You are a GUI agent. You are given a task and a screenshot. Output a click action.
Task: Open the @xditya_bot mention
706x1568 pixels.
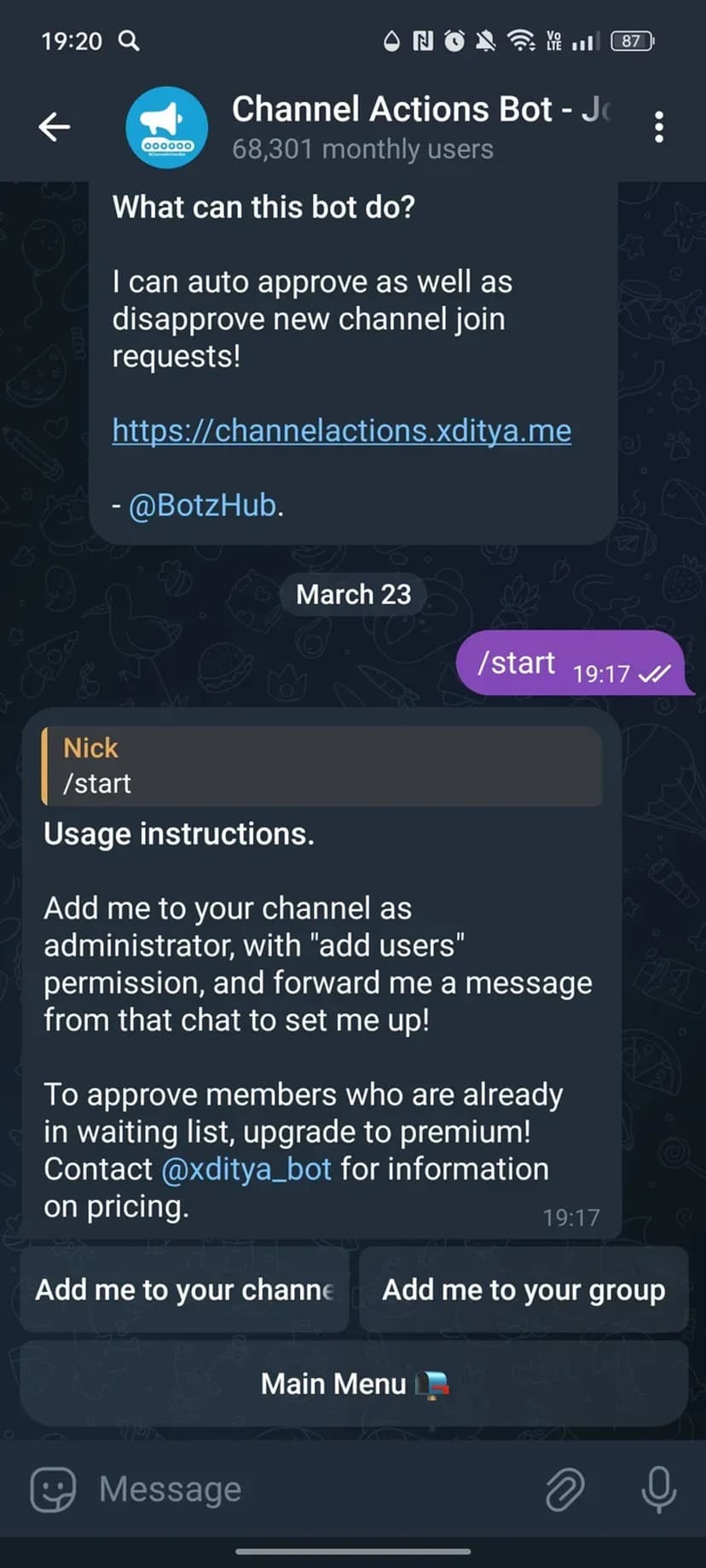pyautogui.click(x=246, y=1168)
